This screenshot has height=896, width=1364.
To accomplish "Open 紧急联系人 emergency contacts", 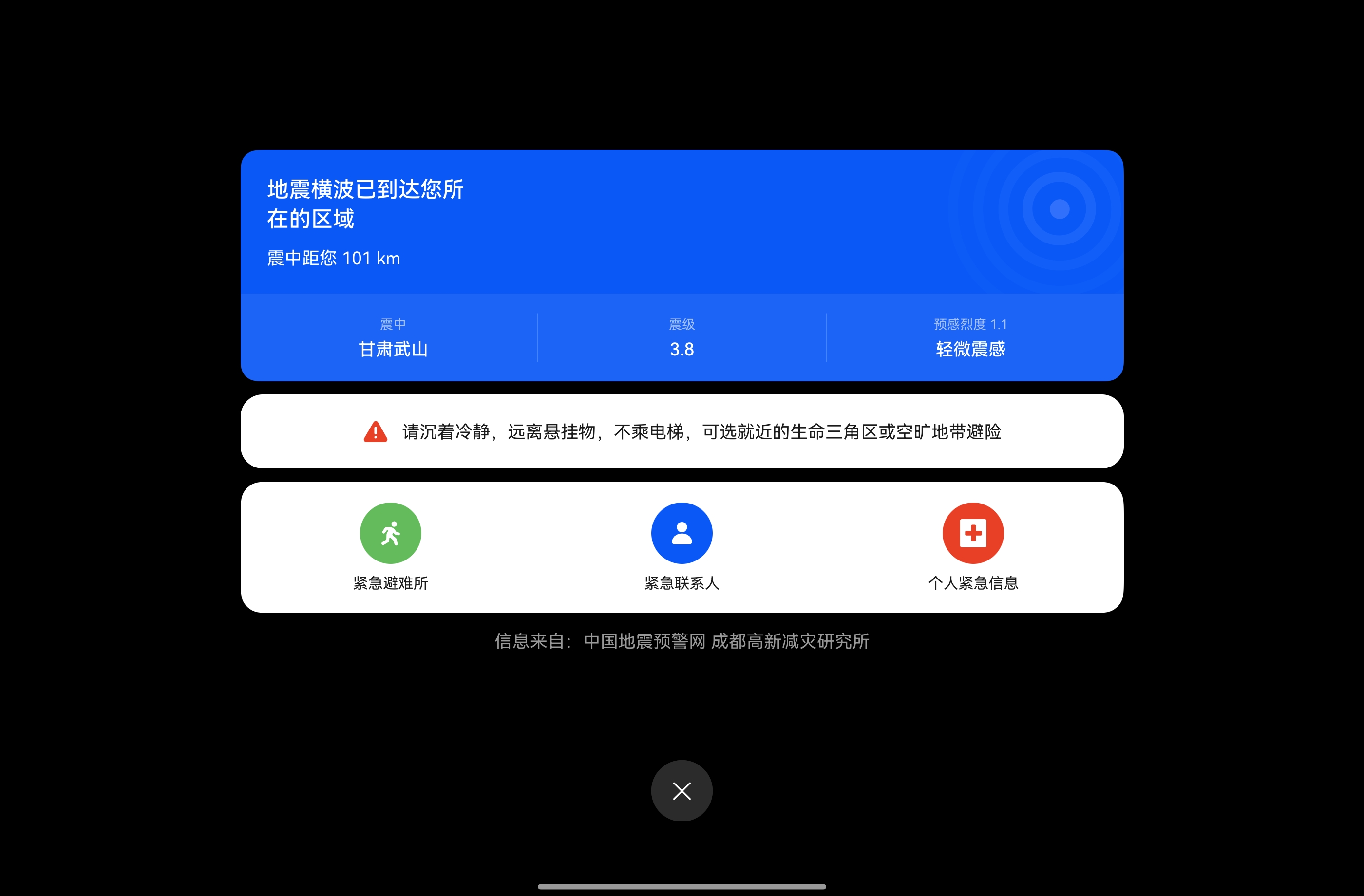I will click(682, 533).
